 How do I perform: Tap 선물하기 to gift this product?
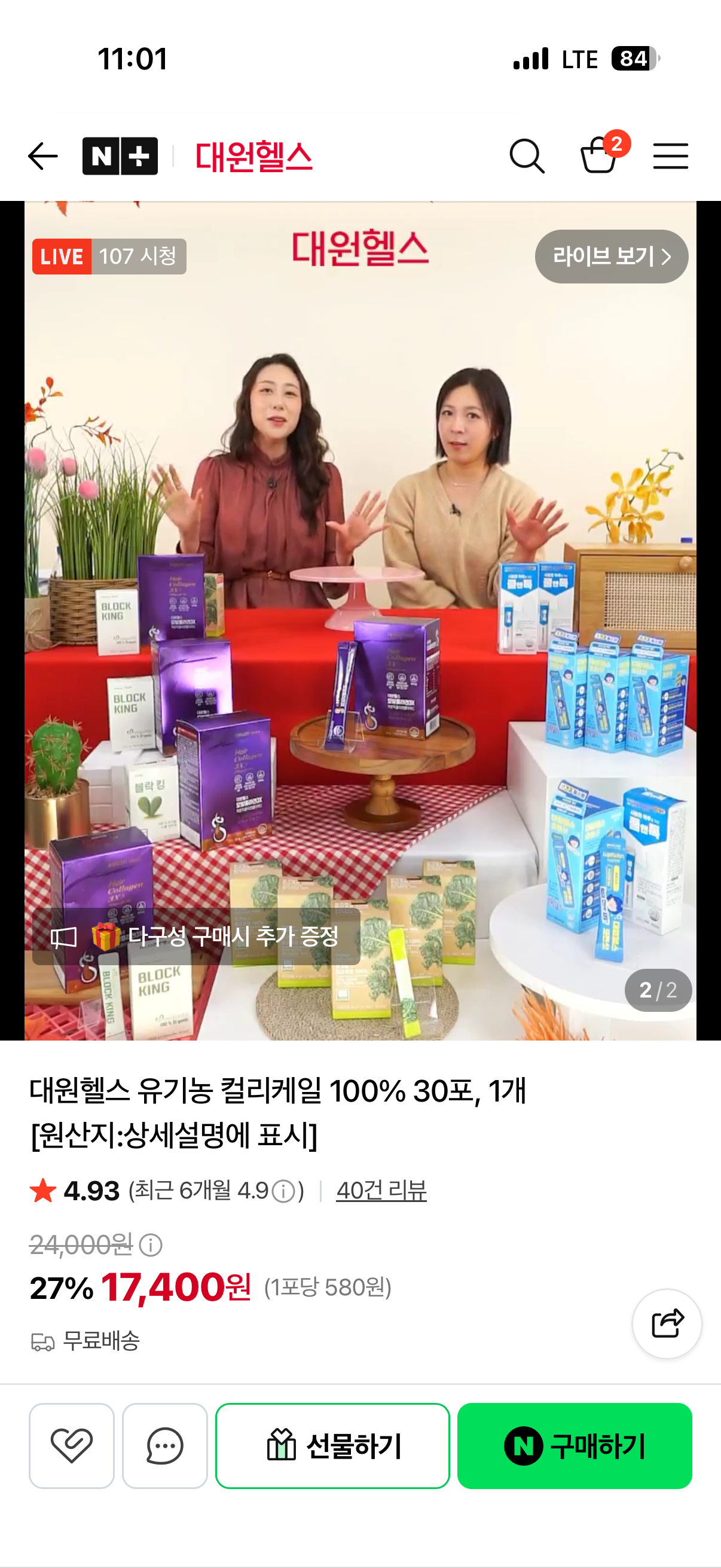tap(333, 1445)
